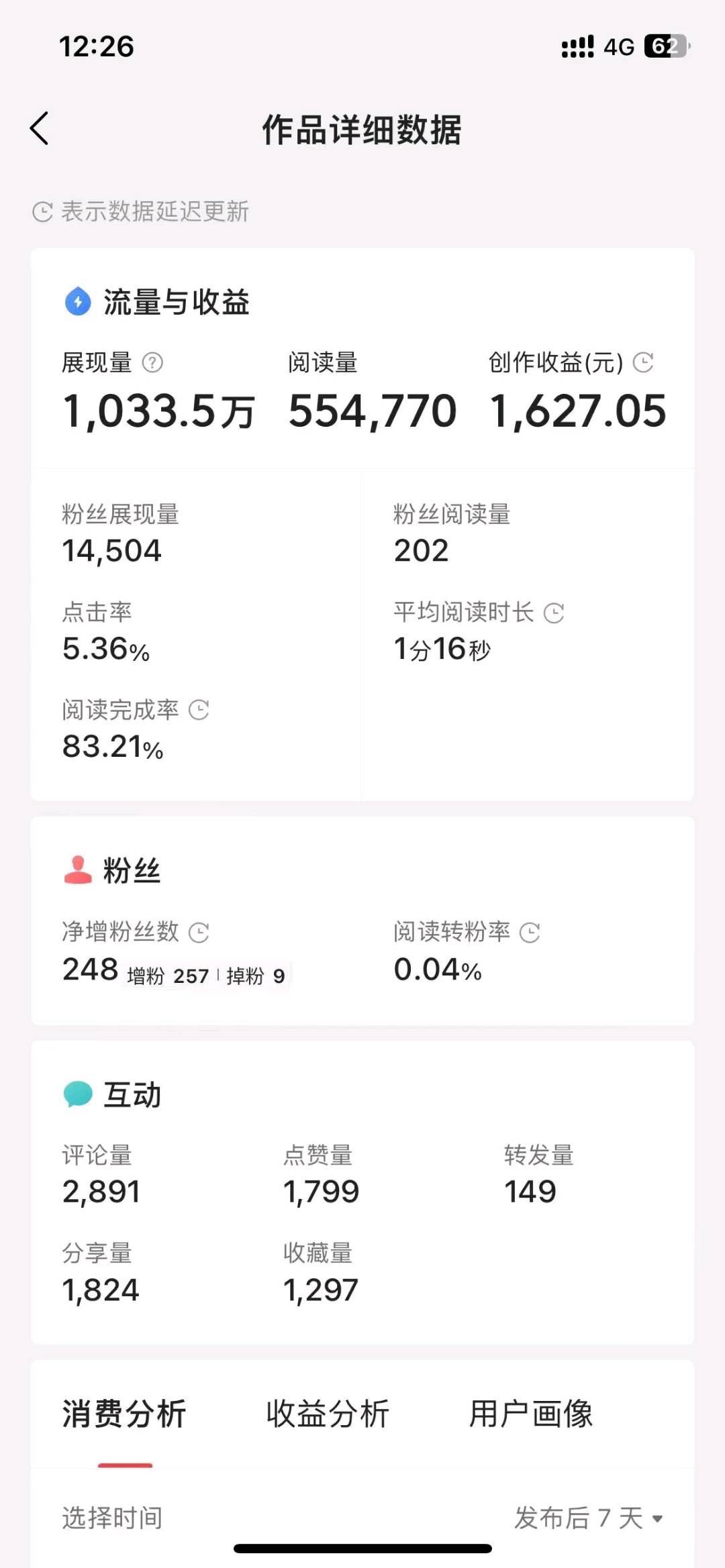Screen dimensions: 725x1568
Task: Go back from 作品详细数据 page
Action: (x=40, y=128)
